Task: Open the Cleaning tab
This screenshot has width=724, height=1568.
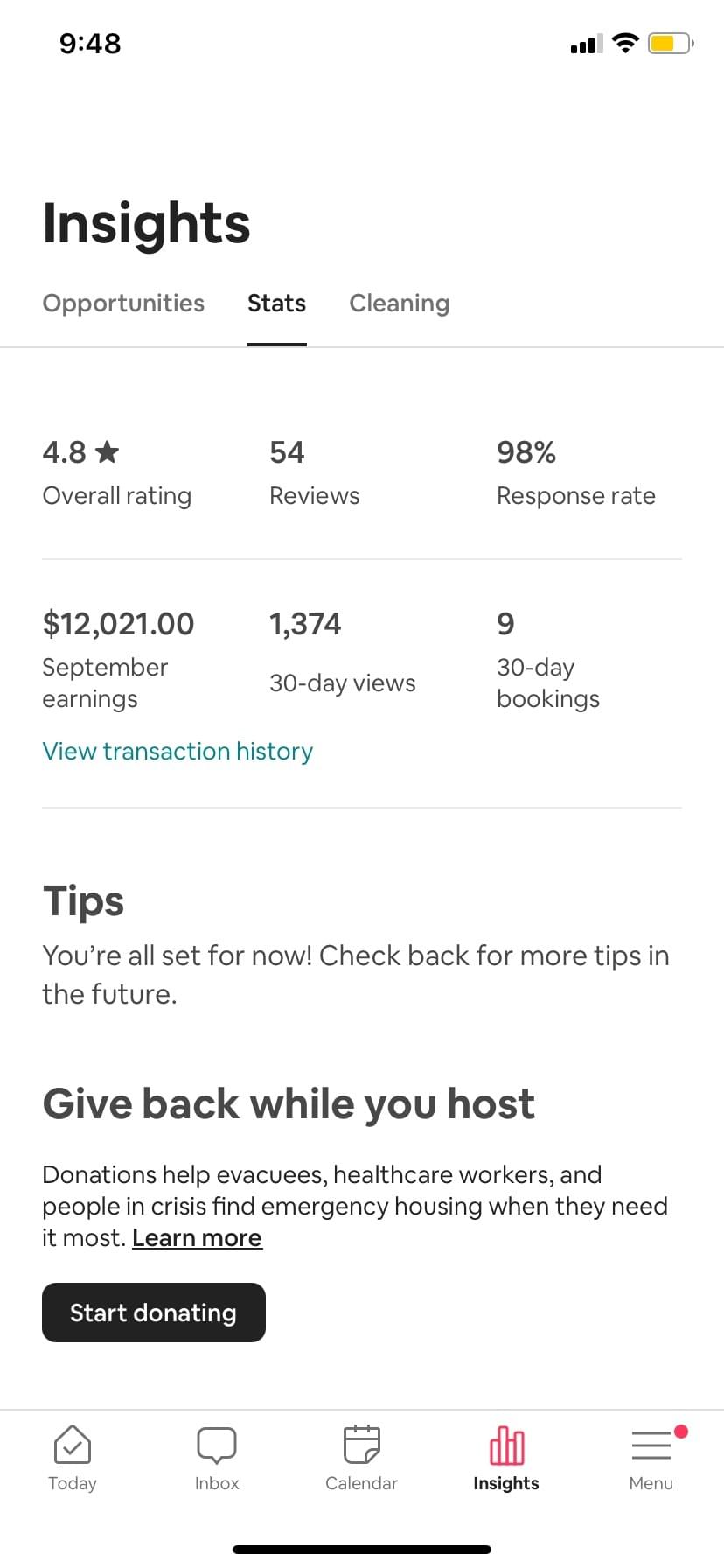Action: tap(400, 303)
